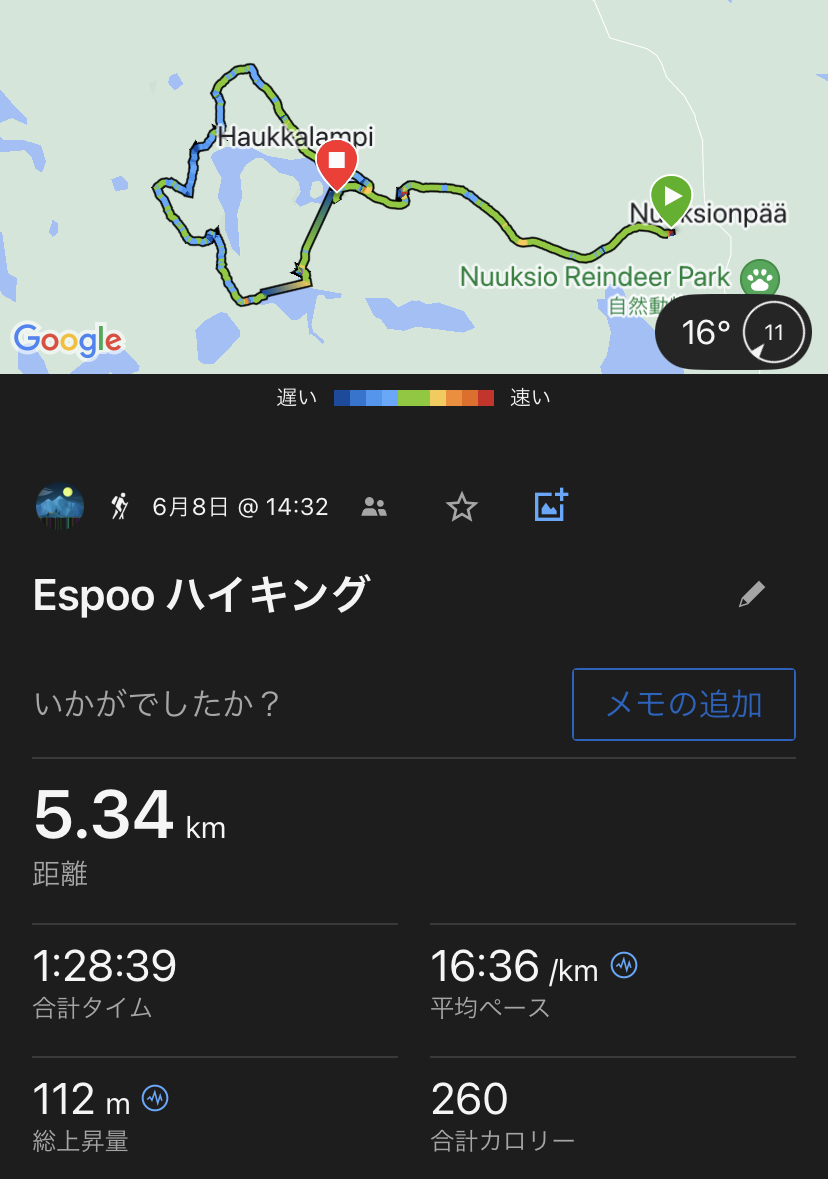This screenshot has height=1179, width=828.
Task: Tap メモの追加 to add a note
Action: [683, 704]
